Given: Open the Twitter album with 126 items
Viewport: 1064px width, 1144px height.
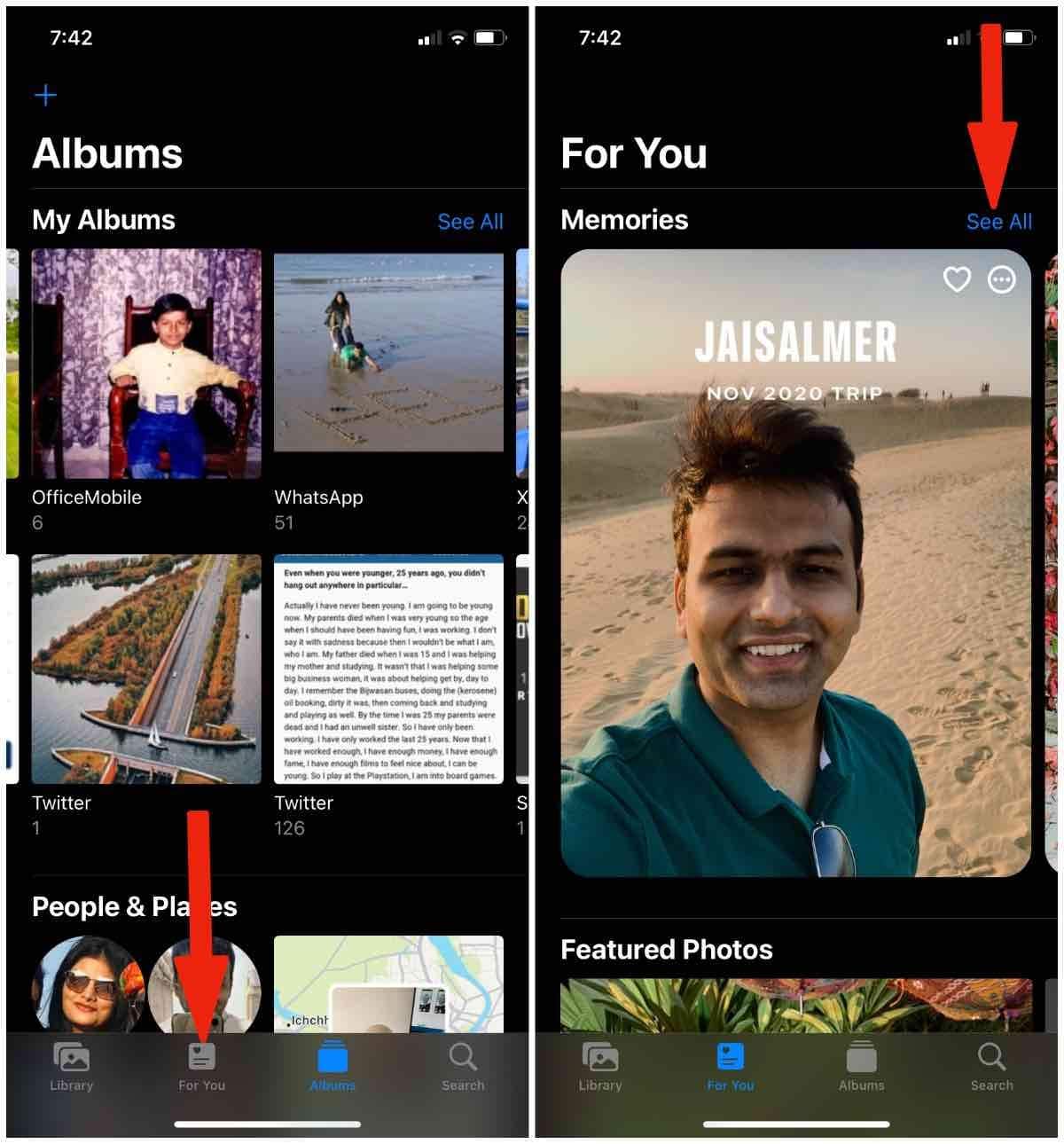Looking at the screenshot, I should 388,670.
